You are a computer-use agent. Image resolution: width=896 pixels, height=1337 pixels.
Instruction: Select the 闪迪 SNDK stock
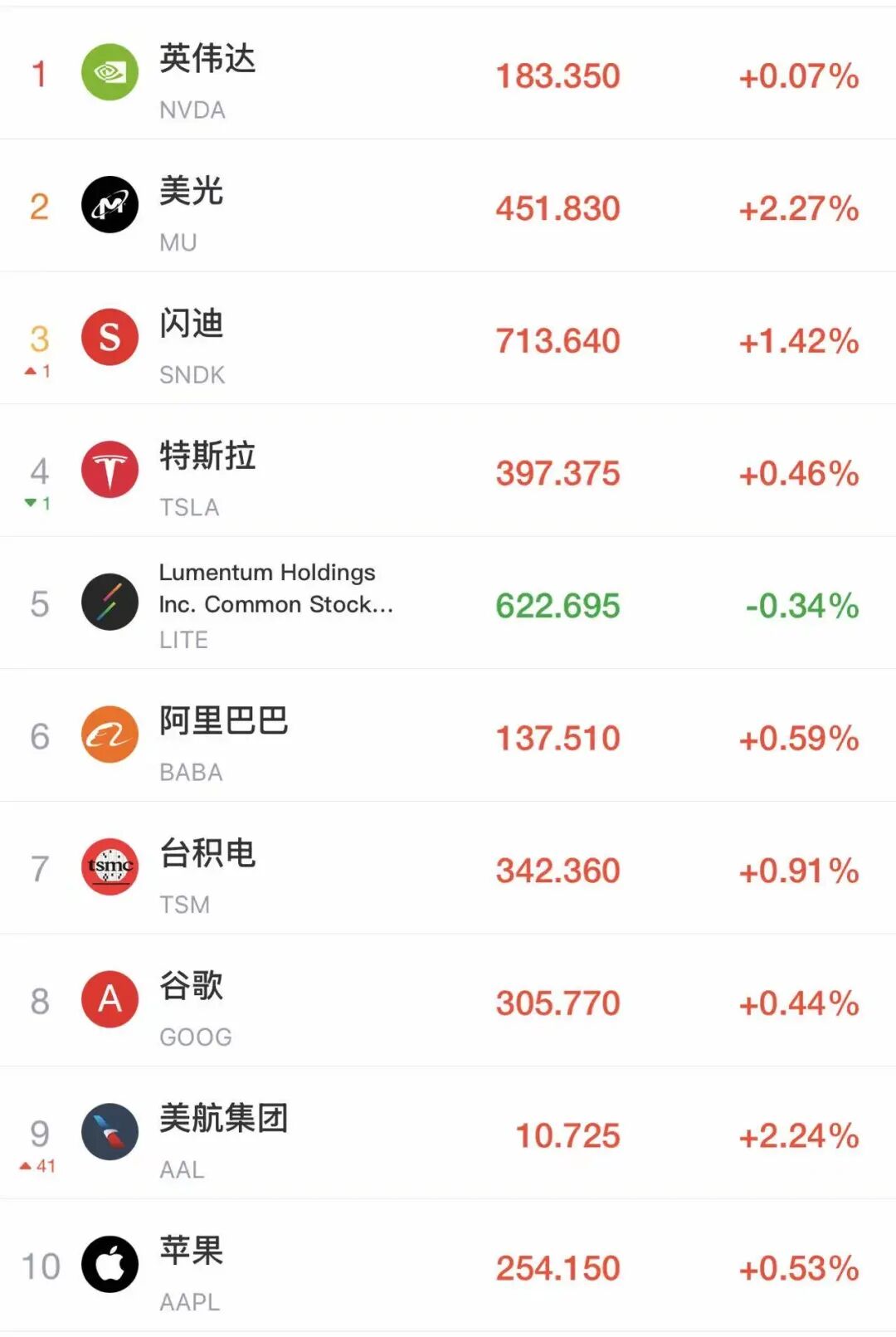pos(192,339)
